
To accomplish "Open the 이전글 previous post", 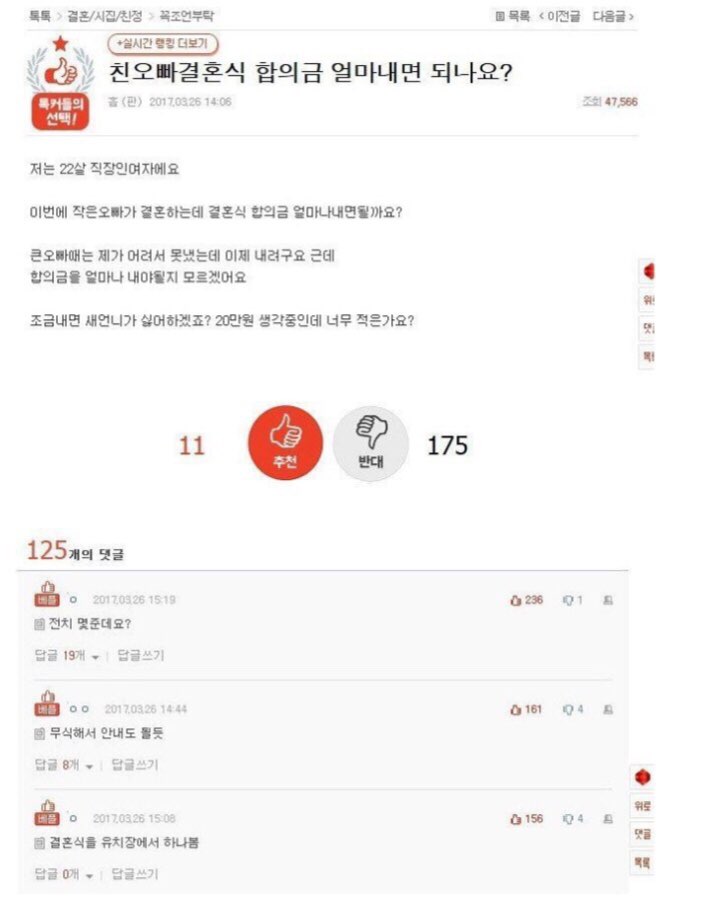I will point(561,16).
